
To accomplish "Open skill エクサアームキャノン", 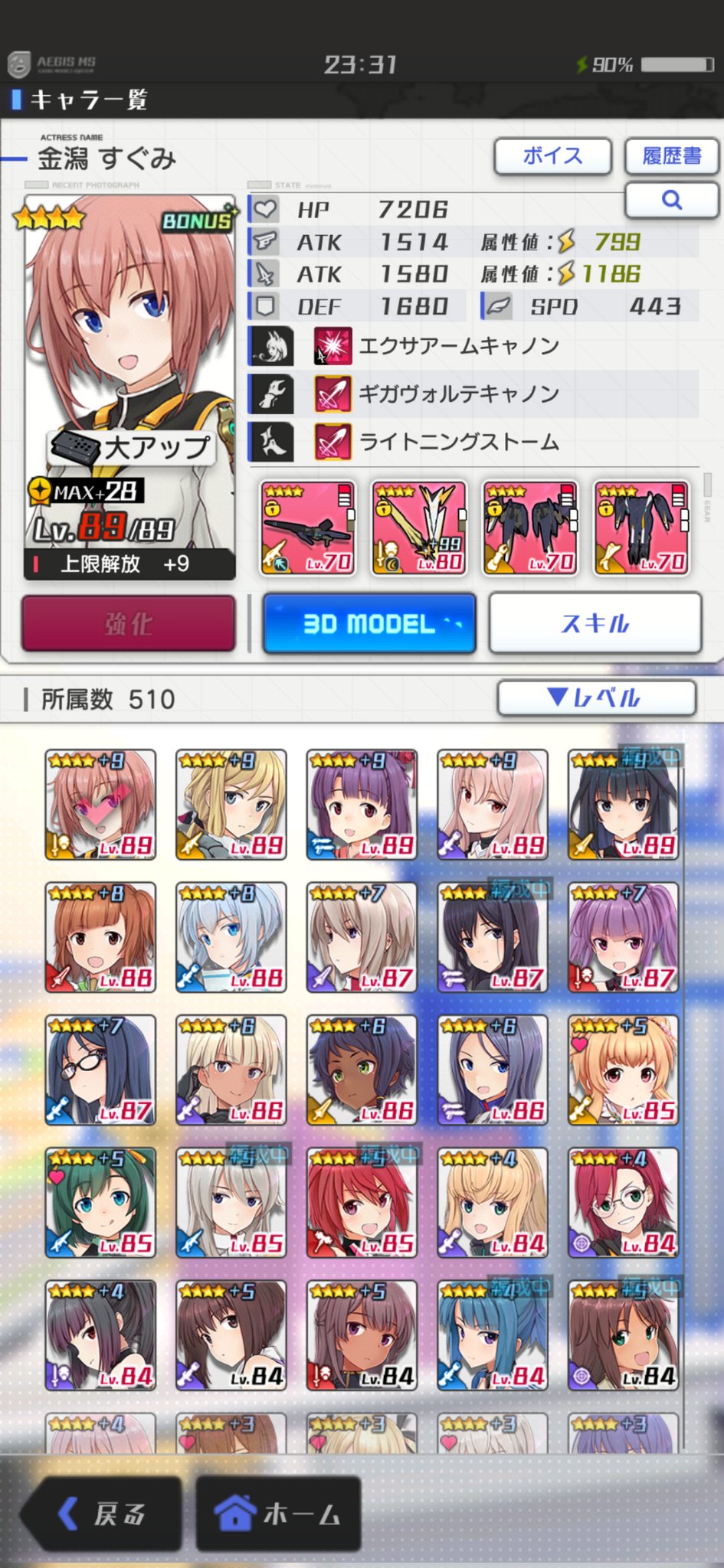I will pos(459,346).
